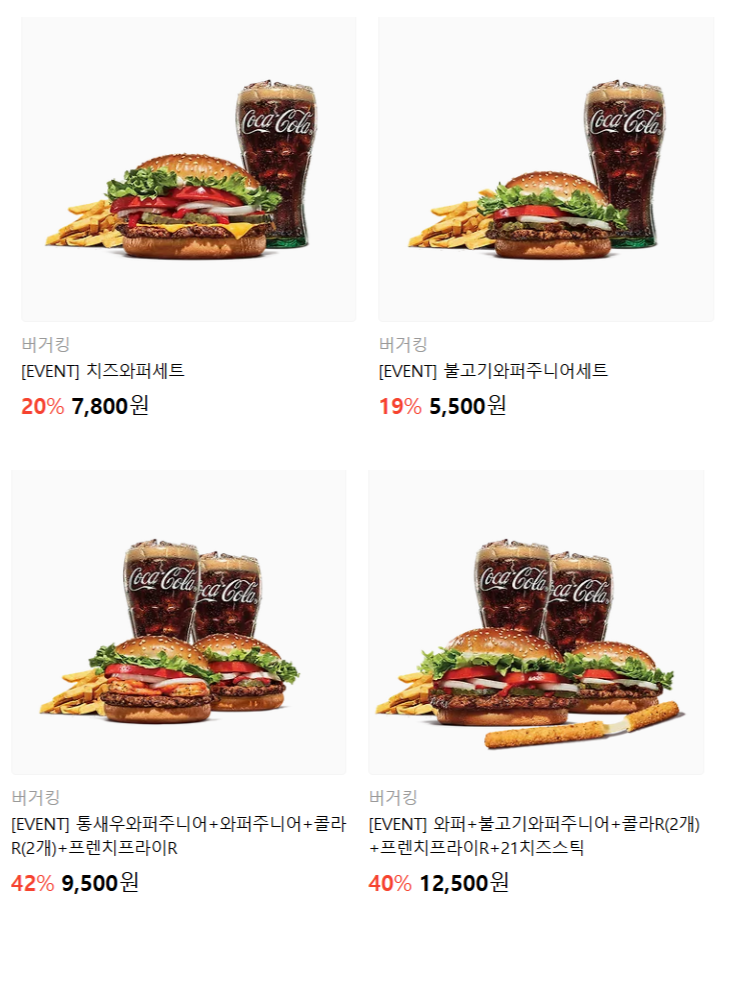Select the [EVENT] 치즈와퍼세트 title link
Screen dimensions: 729x989
pyautogui.click(x=100, y=372)
